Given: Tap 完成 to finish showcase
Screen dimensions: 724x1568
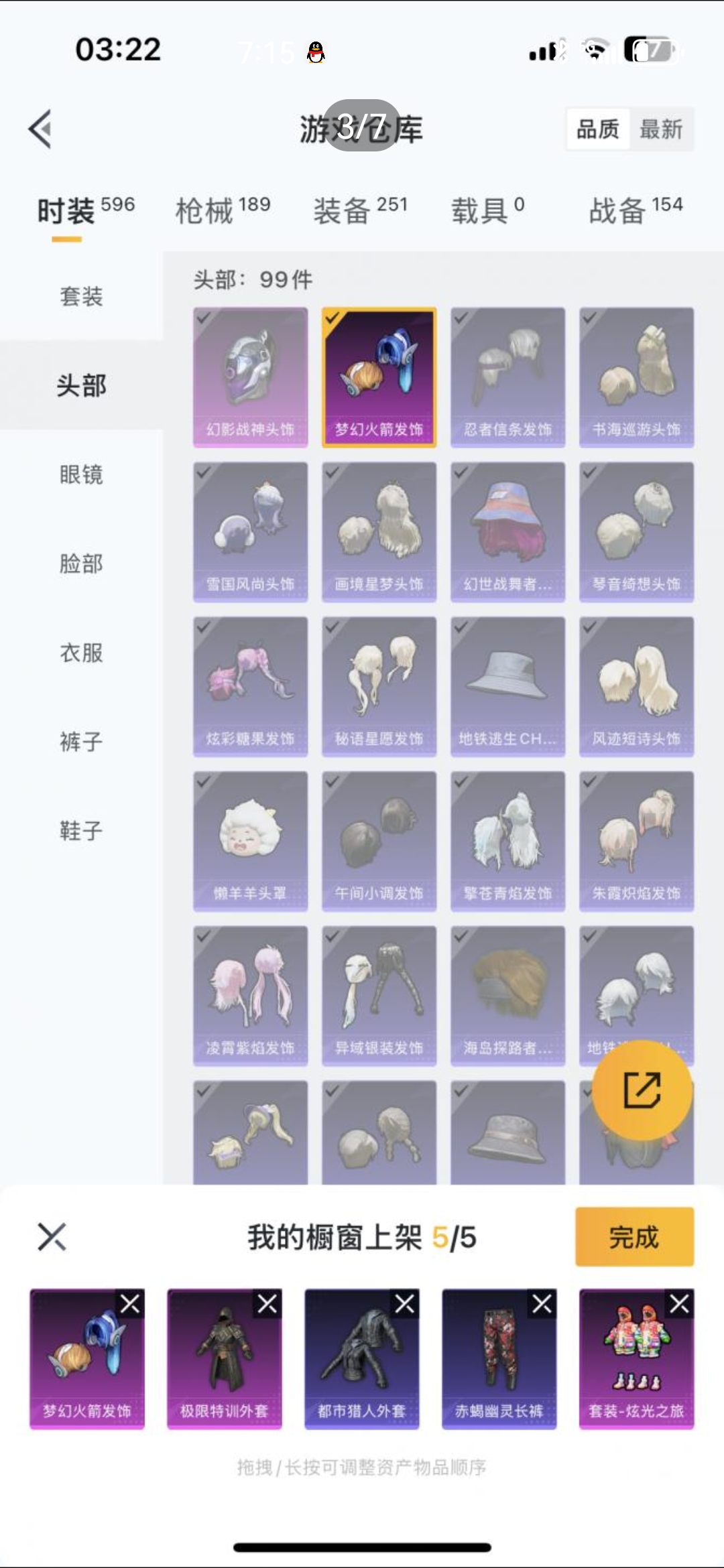Looking at the screenshot, I should (633, 1236).
